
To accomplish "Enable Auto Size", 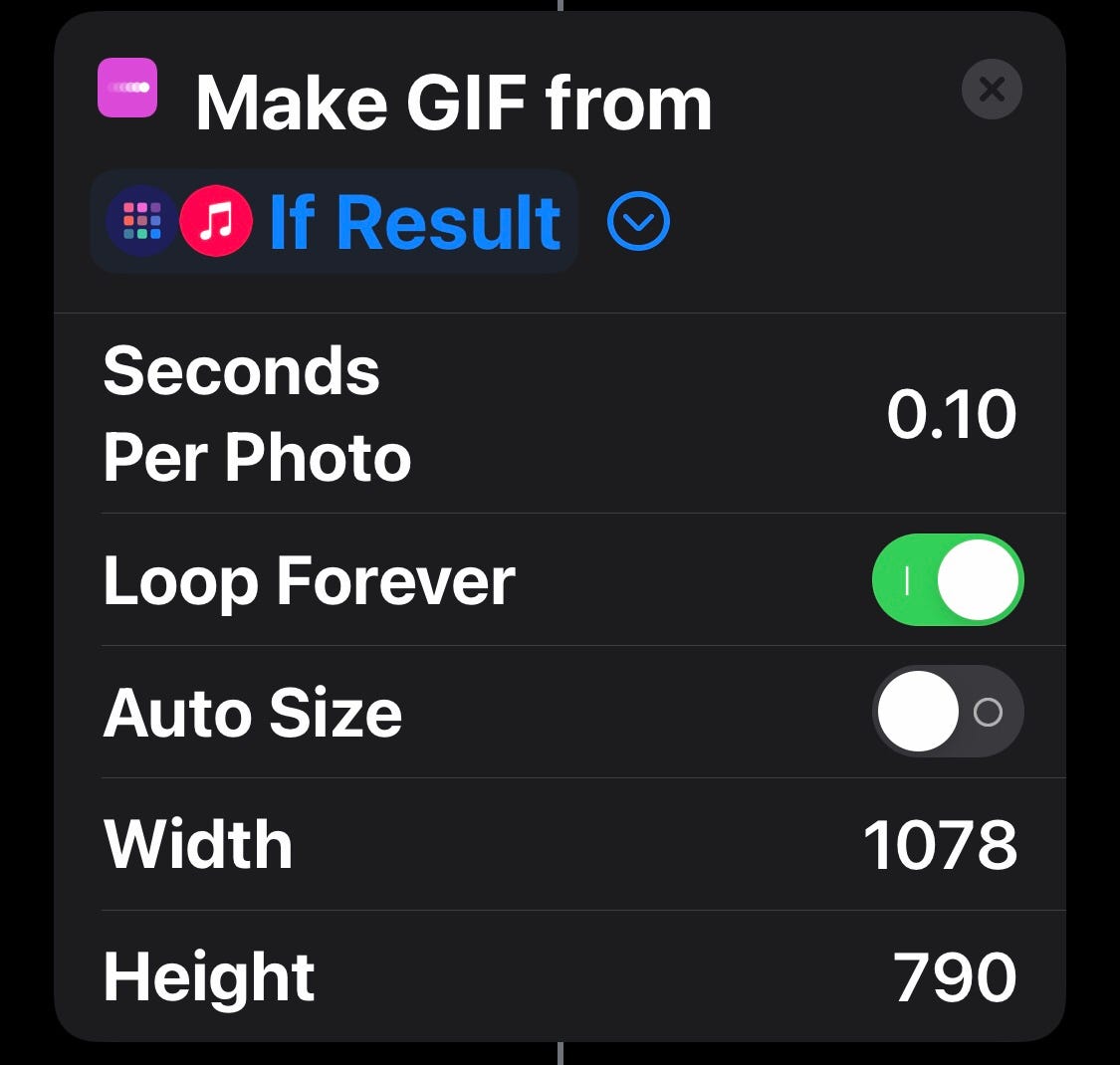I will click(x=947, y=712).
